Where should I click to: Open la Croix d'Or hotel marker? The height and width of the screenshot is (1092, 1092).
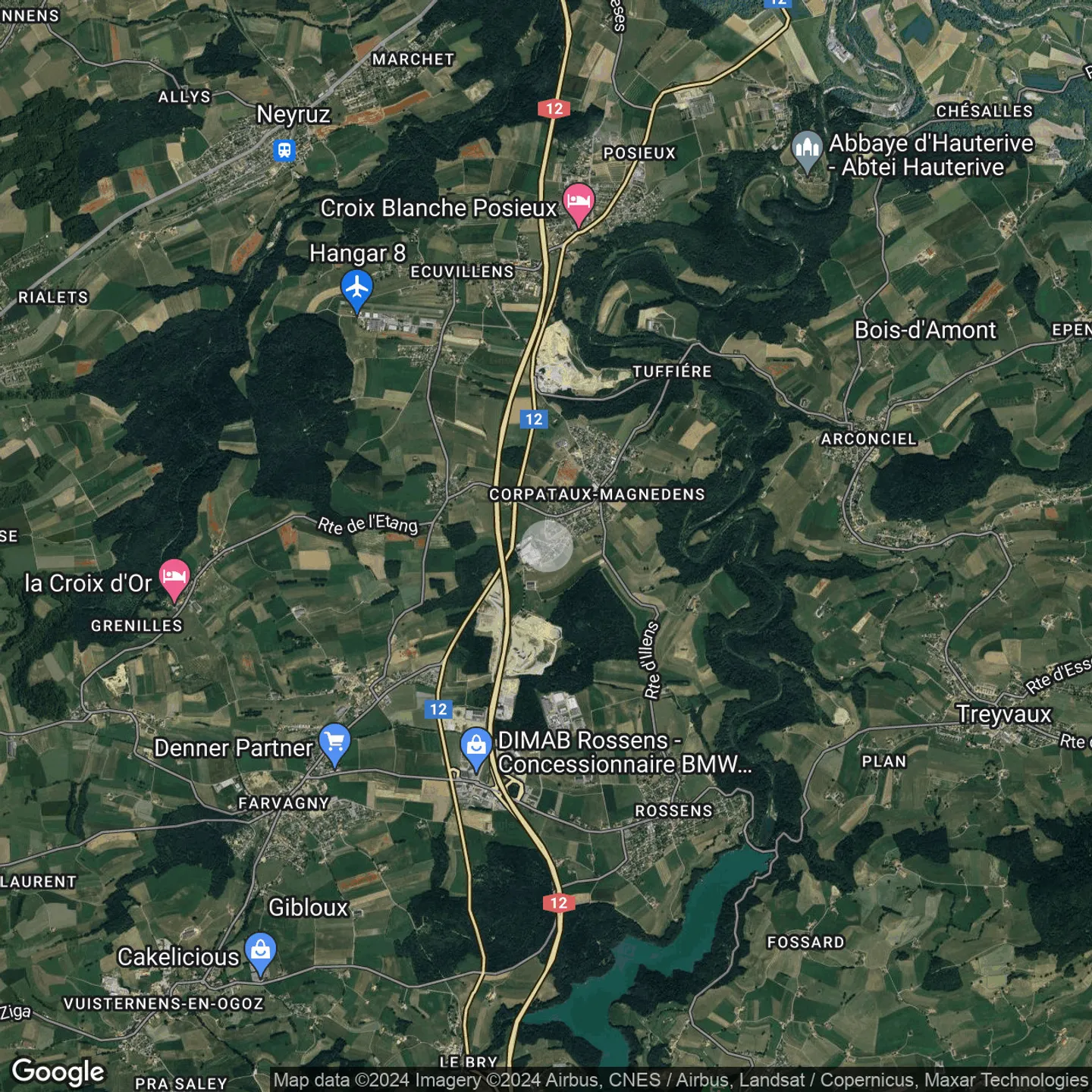[174, 579]
